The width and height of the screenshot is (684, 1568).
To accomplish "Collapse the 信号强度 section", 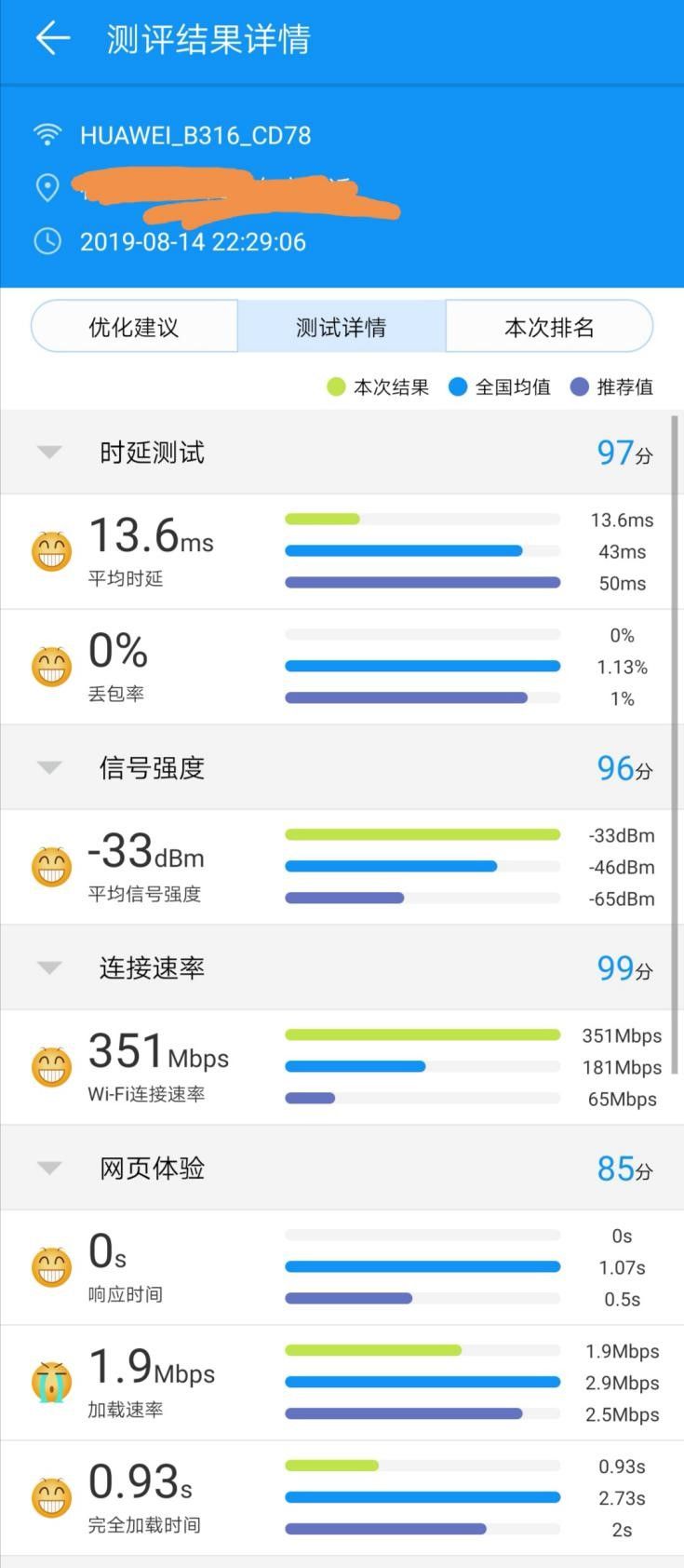I will pos(49,768).
